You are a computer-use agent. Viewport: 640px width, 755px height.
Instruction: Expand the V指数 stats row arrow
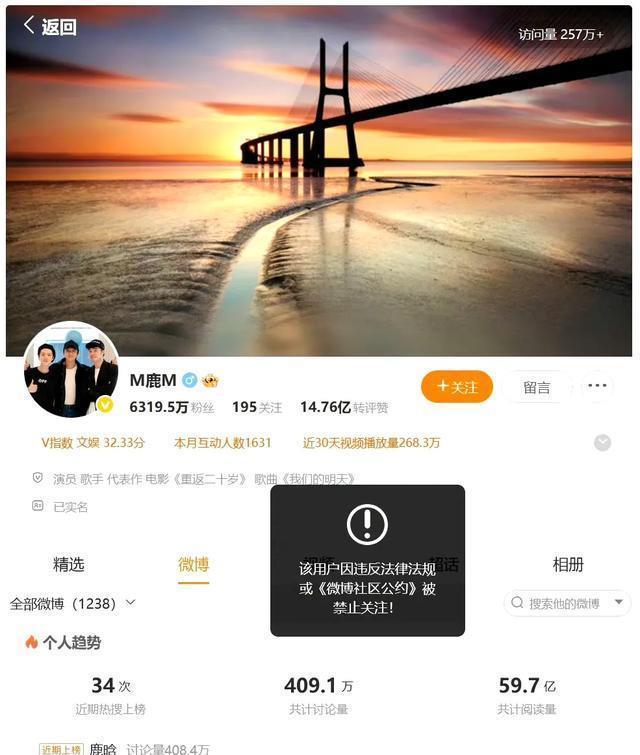(x=602, y=442)
